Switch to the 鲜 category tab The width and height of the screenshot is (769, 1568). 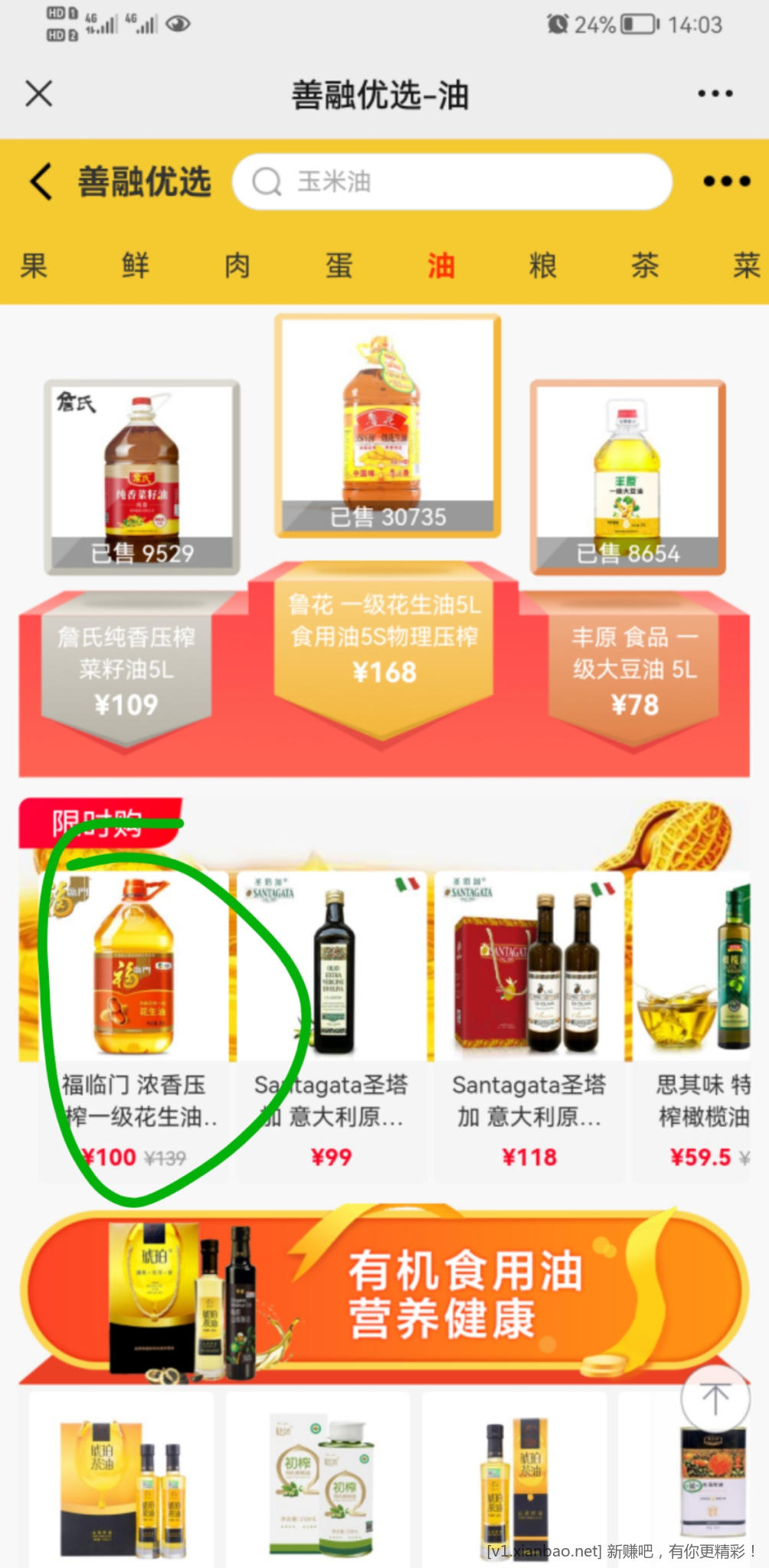(x=136, y=266)
